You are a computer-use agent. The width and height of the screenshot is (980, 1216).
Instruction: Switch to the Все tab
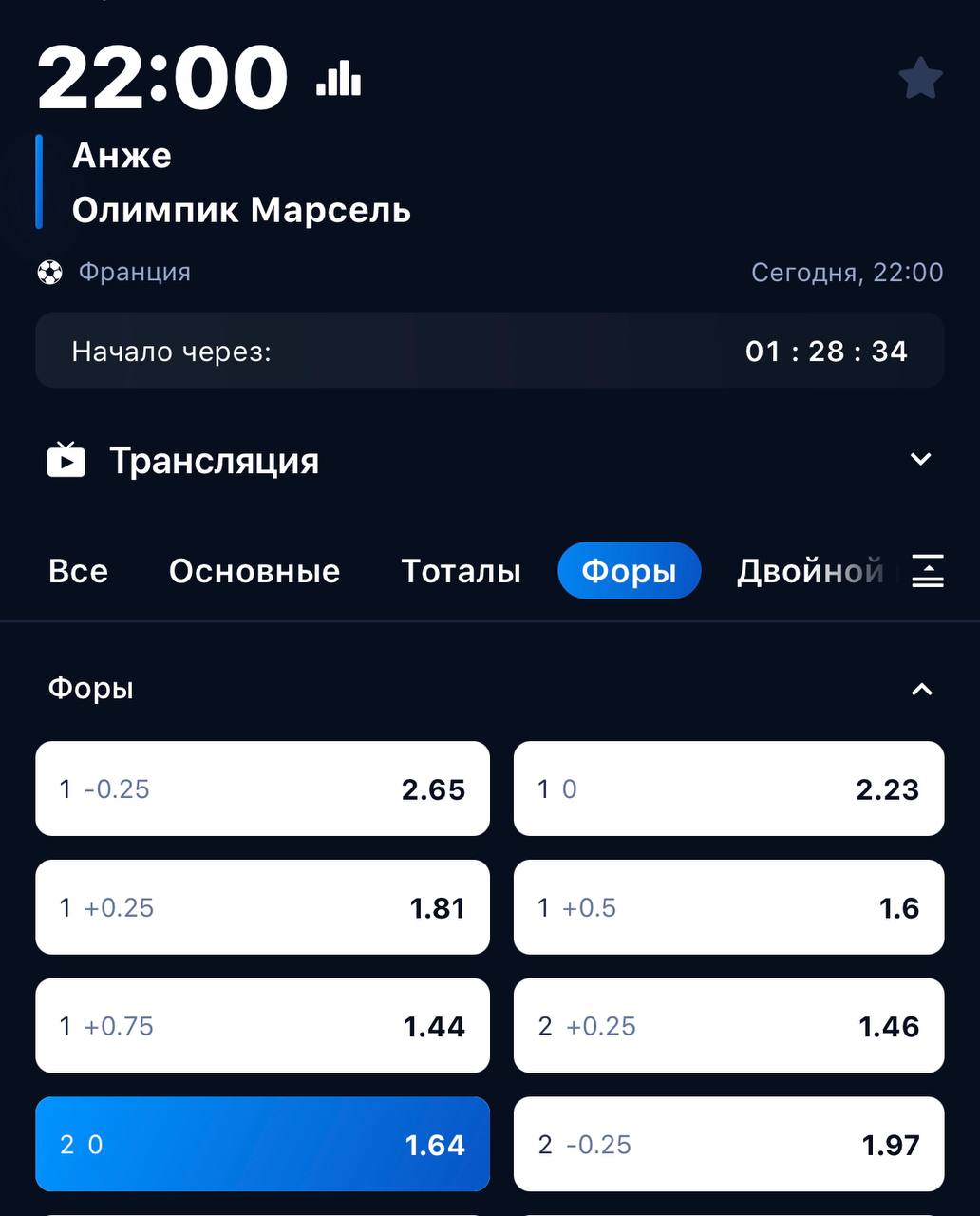[78, 571]
